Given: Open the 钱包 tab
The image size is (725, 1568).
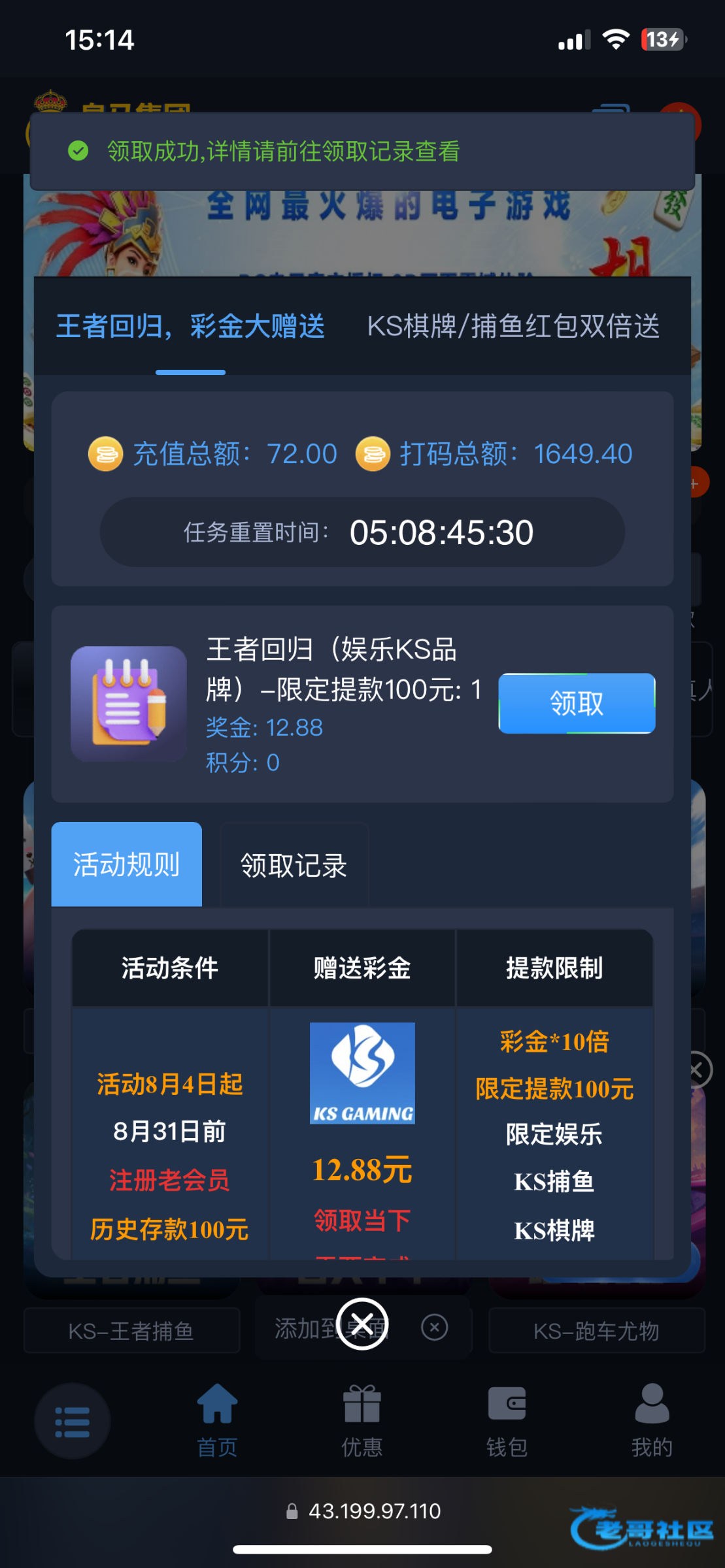Looking at the screenshot, I should [507, 1420].
